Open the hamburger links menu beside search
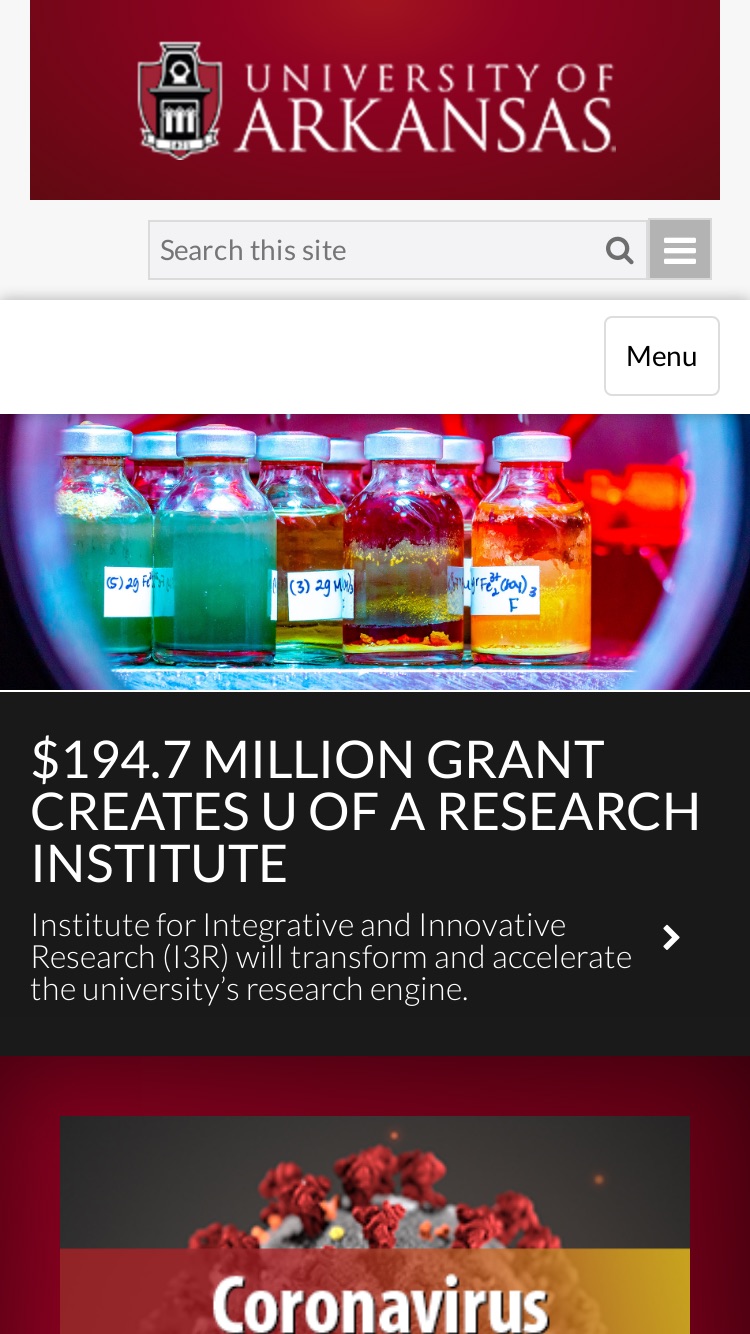Viewport: 750px width, 1334px height. pyautogui.click(x=680, y=249)
